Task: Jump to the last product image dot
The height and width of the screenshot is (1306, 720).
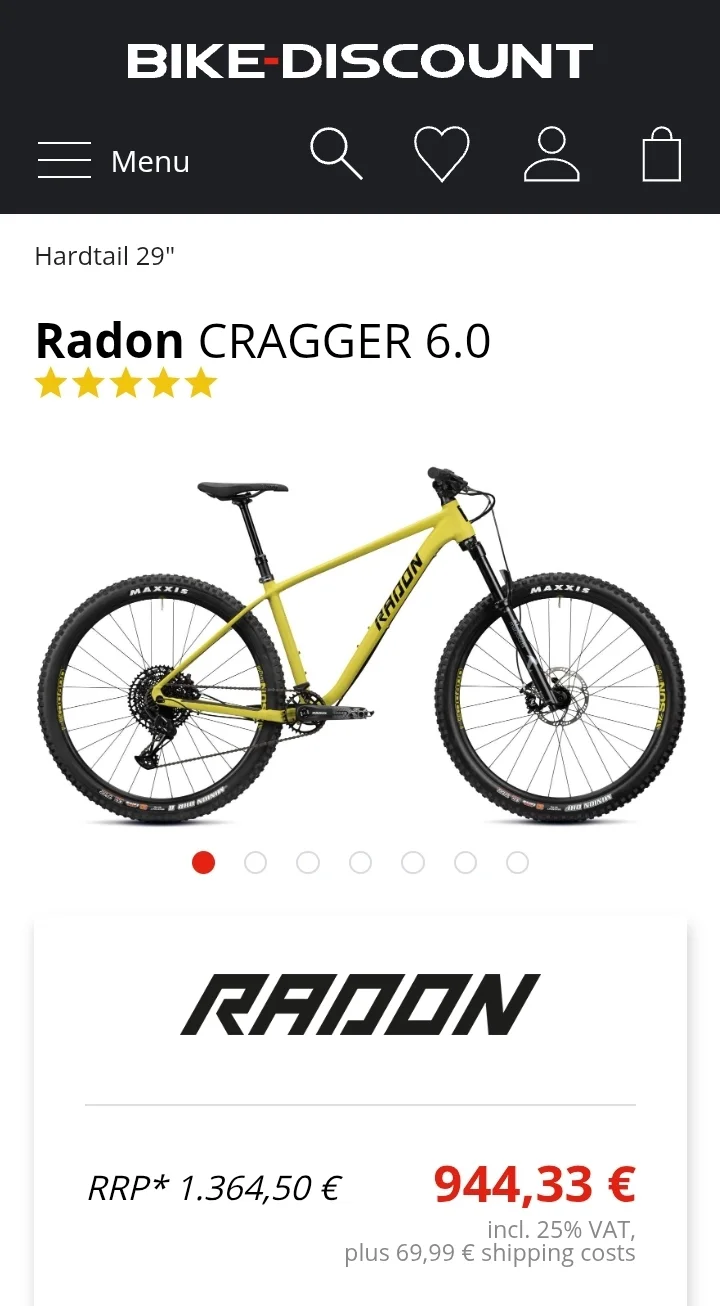Action: [517, 863]
